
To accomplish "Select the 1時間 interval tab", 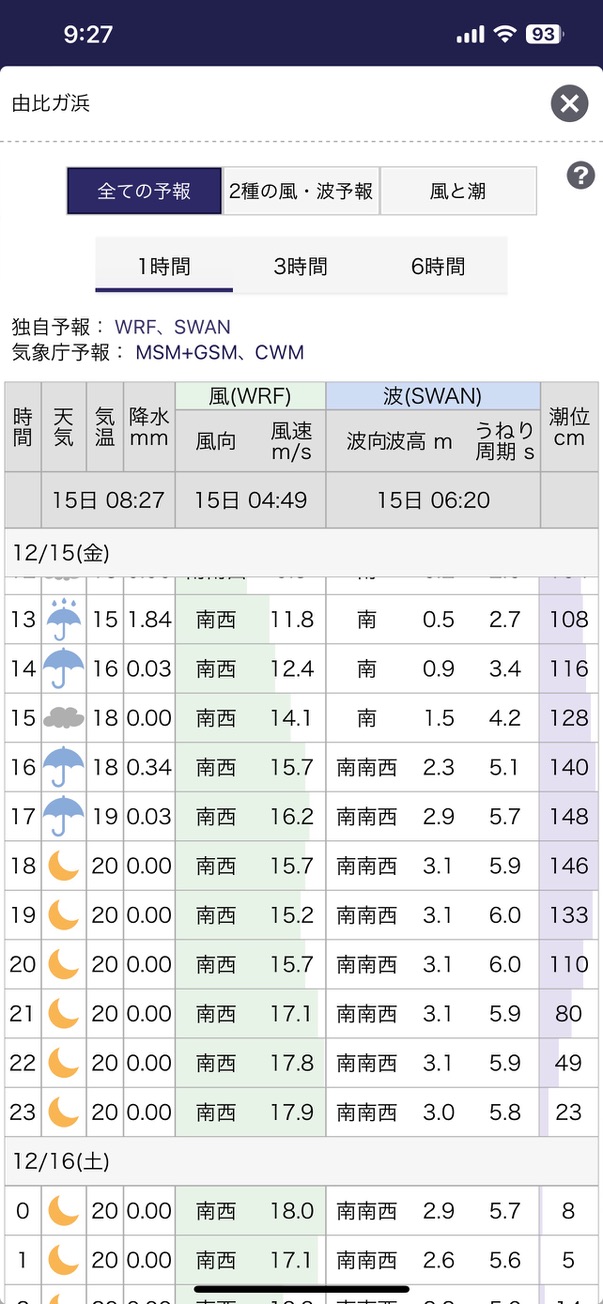I will [x=164, y=267].
